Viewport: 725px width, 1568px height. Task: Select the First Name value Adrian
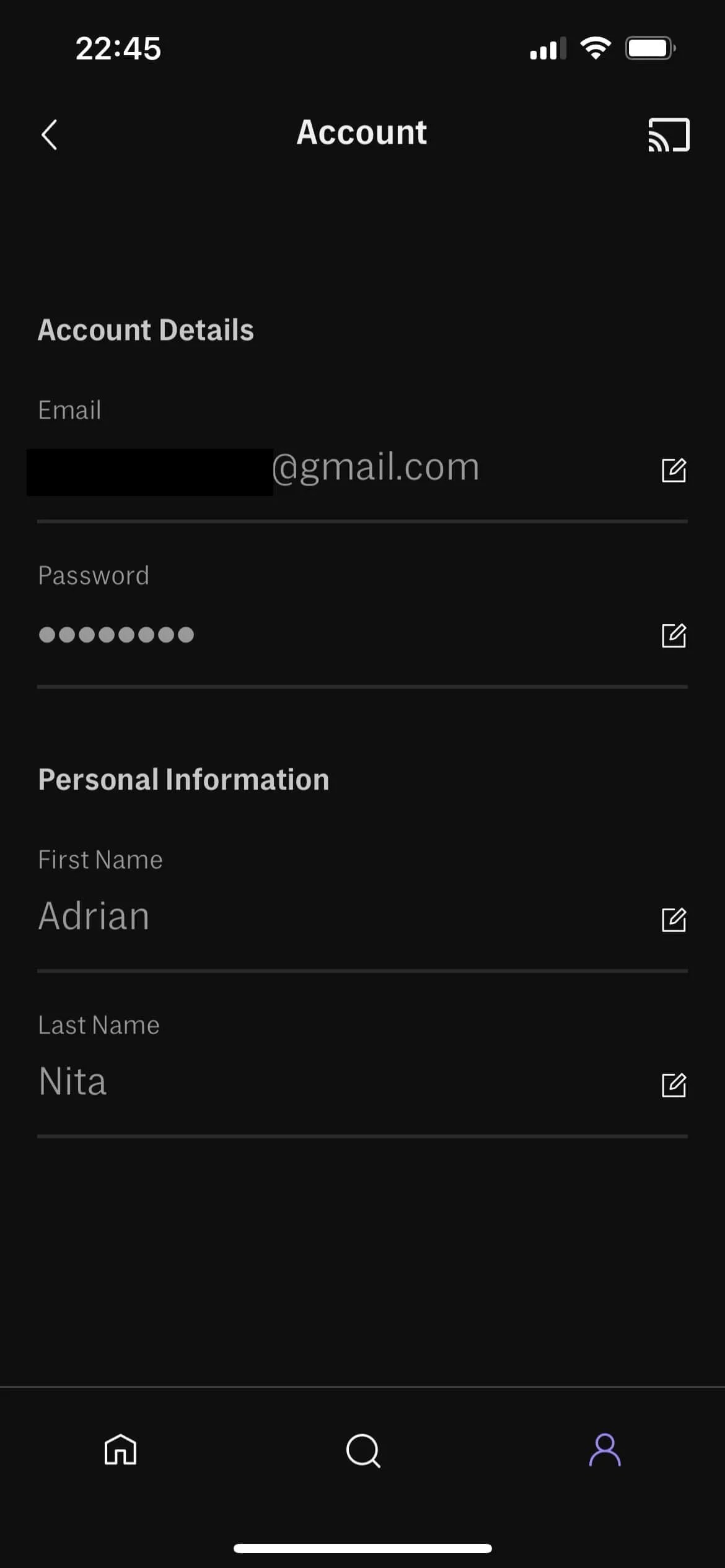94,916
